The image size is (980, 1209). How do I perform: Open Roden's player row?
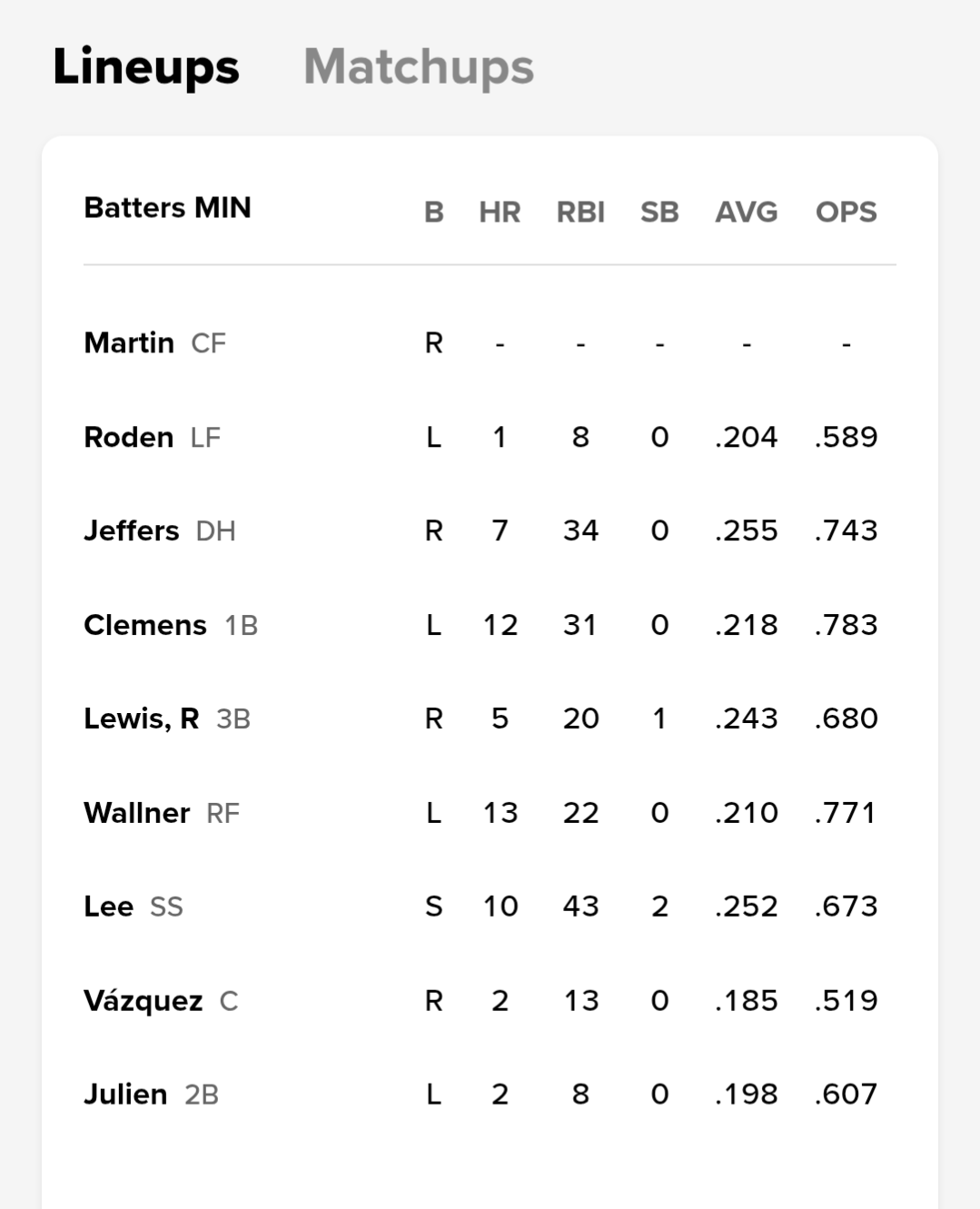pyautogui.click(x=129, y=438)
